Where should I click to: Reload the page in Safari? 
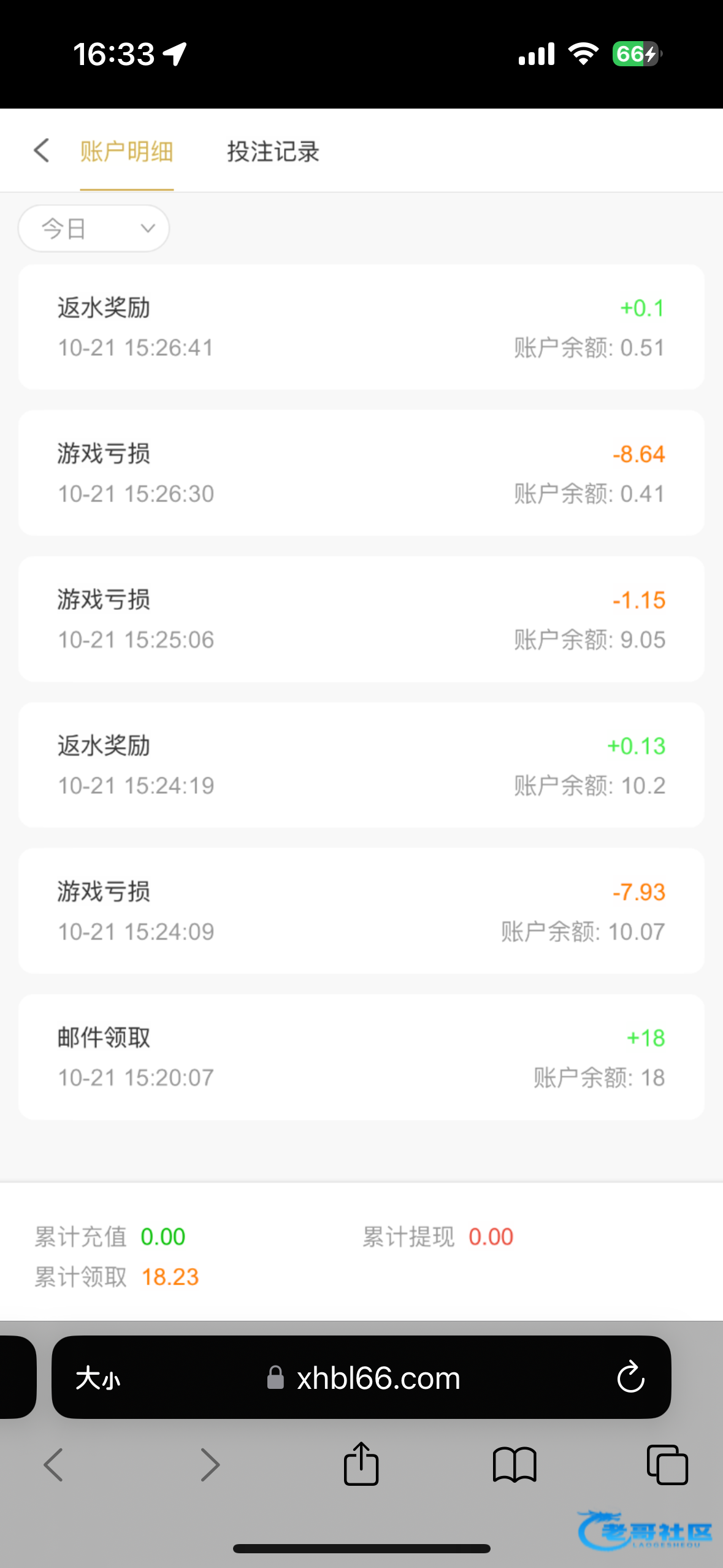point(630,1378)
